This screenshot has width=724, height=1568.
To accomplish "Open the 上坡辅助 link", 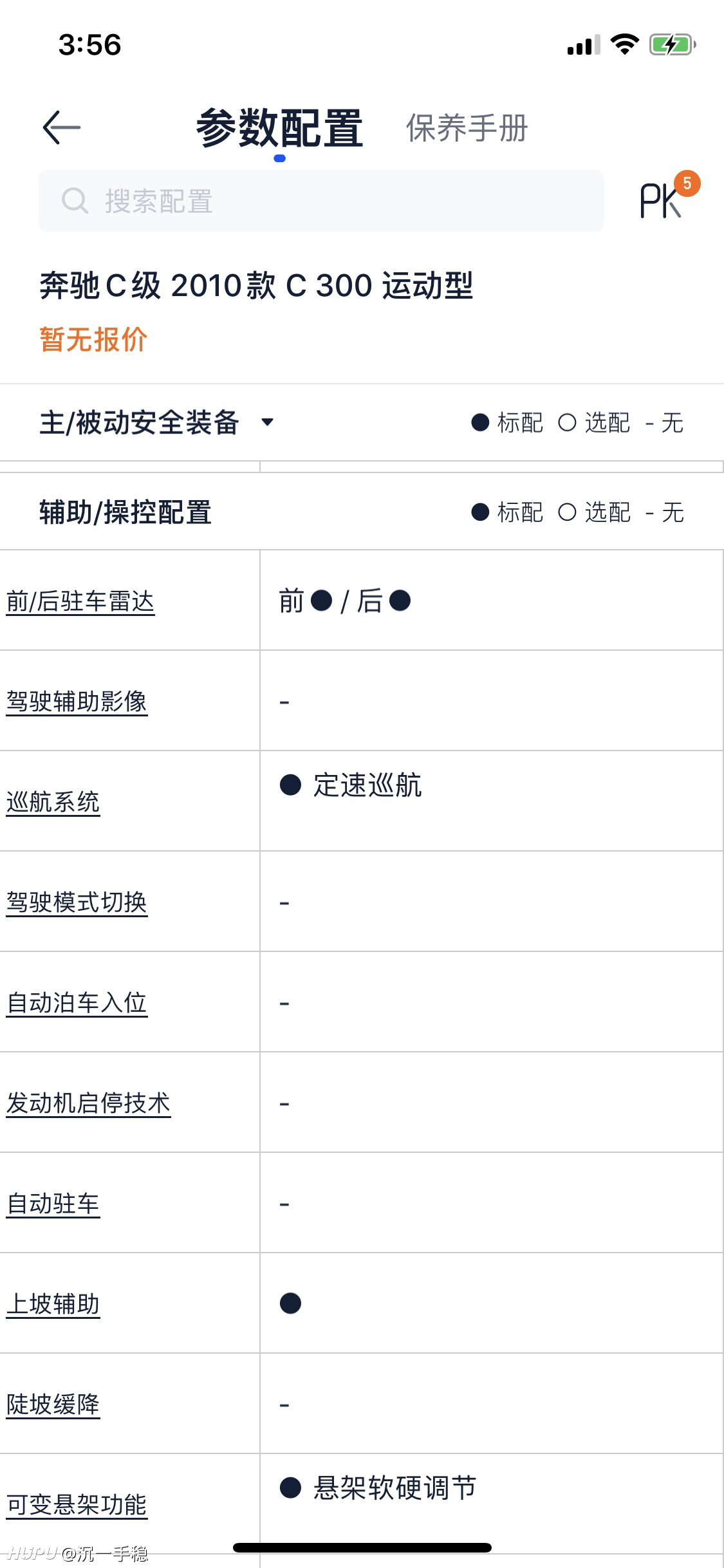I will (53, 1304).
